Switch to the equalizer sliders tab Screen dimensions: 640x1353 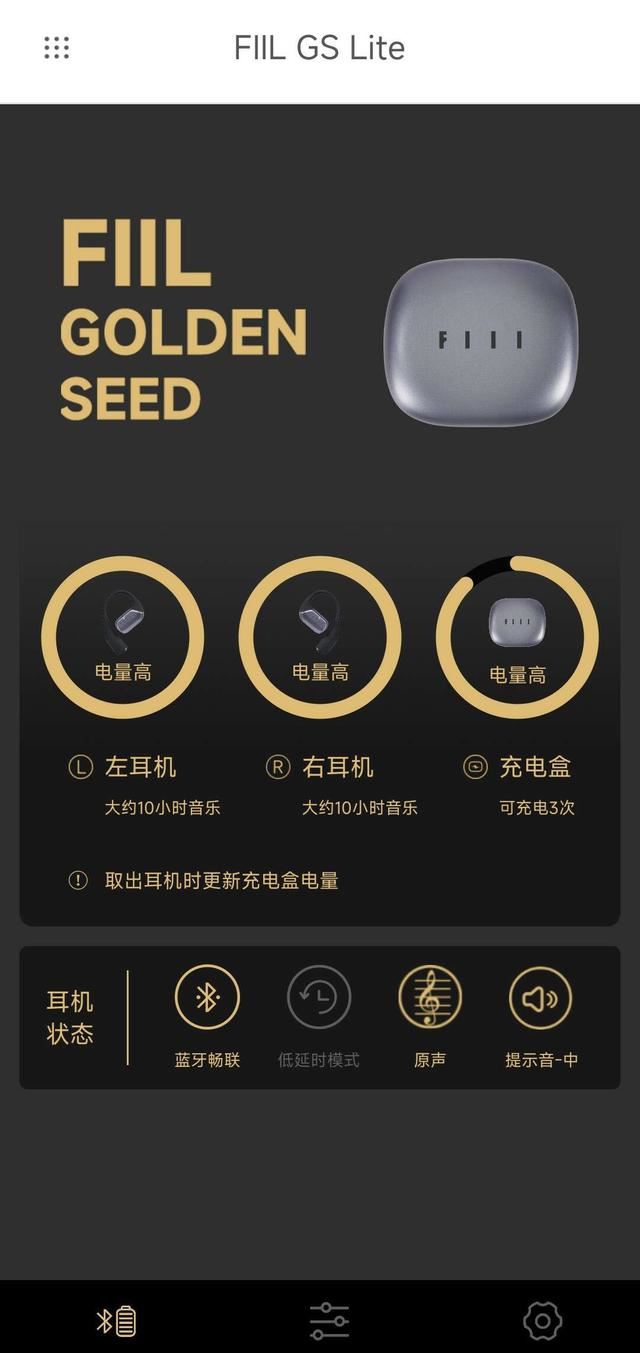point(329,1321)
